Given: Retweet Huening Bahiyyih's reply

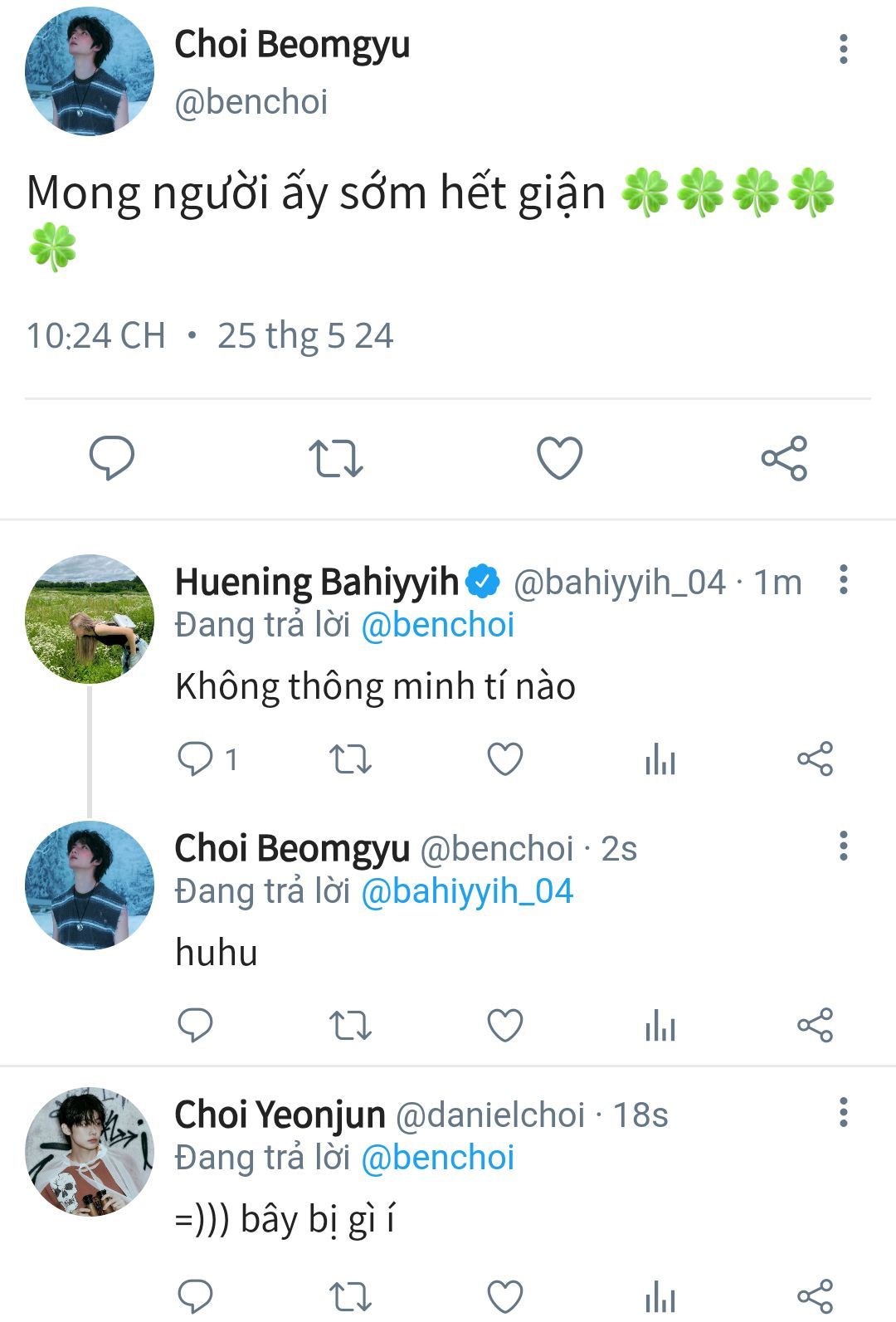Looking at the screenshot, I should 350,759.
